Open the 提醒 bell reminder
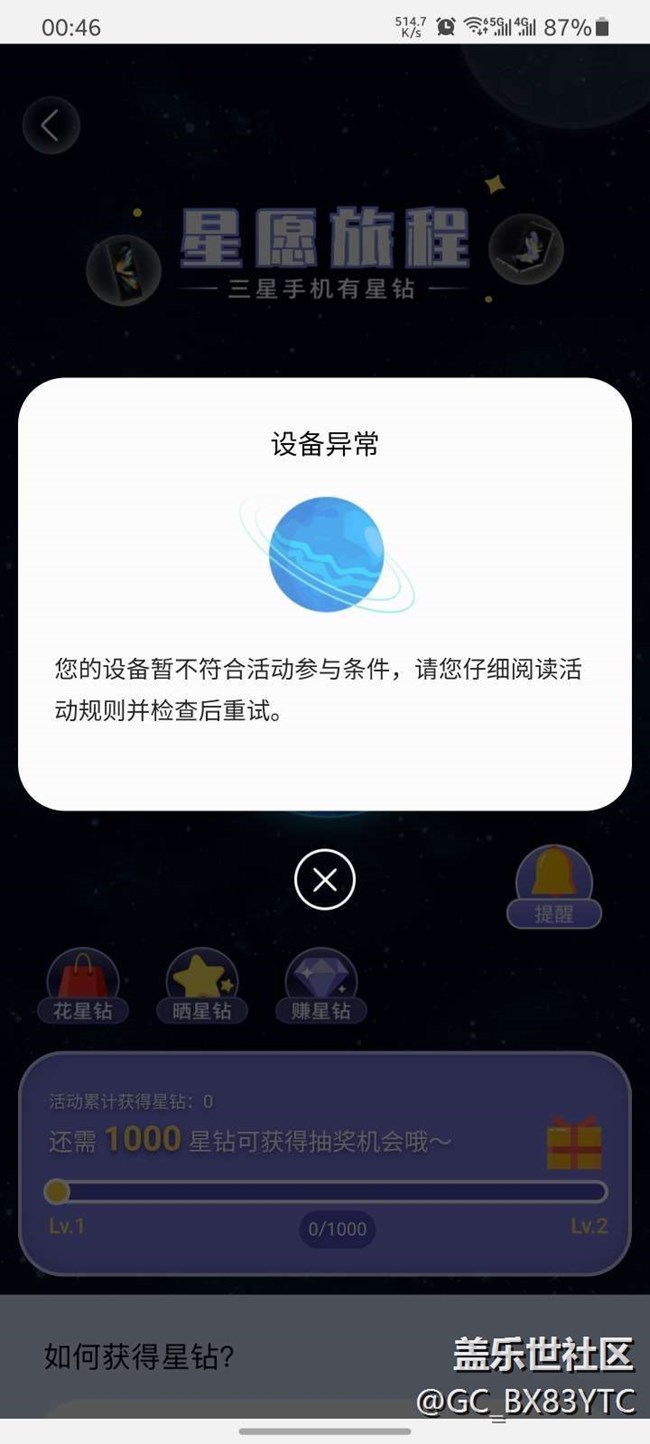 pos(554,886)
